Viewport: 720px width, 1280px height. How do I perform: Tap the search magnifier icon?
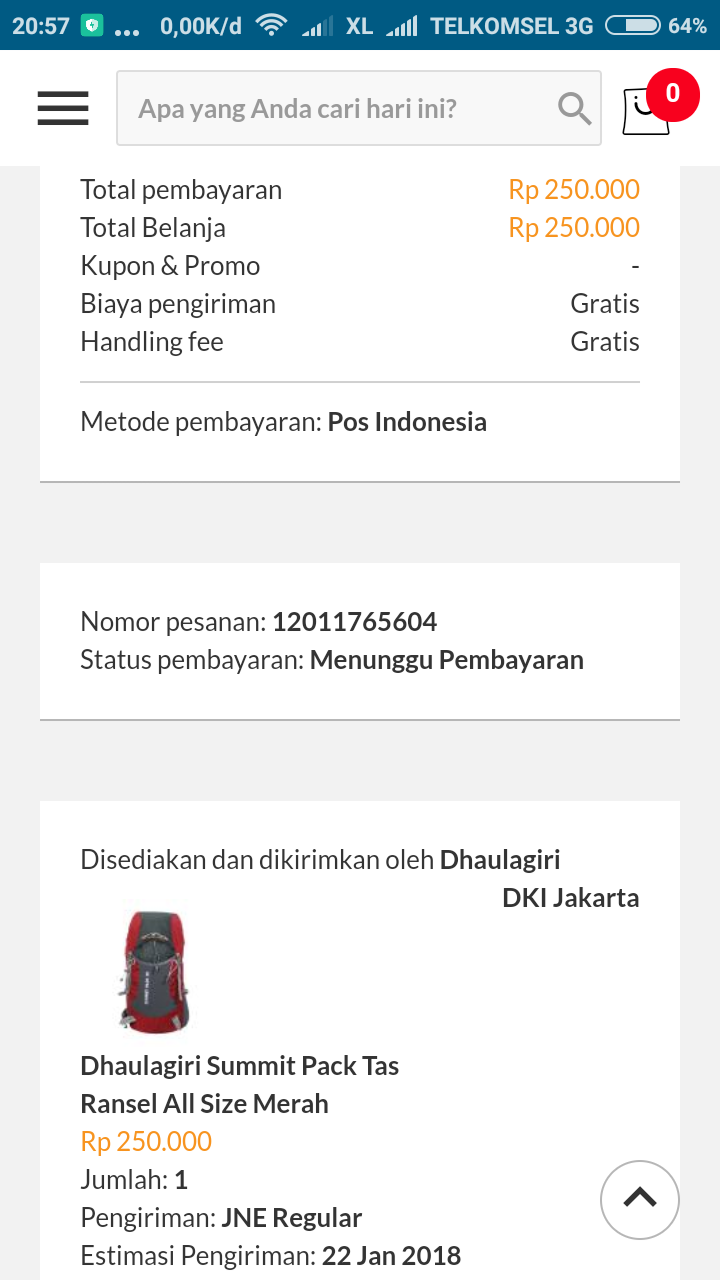(x=573, y=107)
